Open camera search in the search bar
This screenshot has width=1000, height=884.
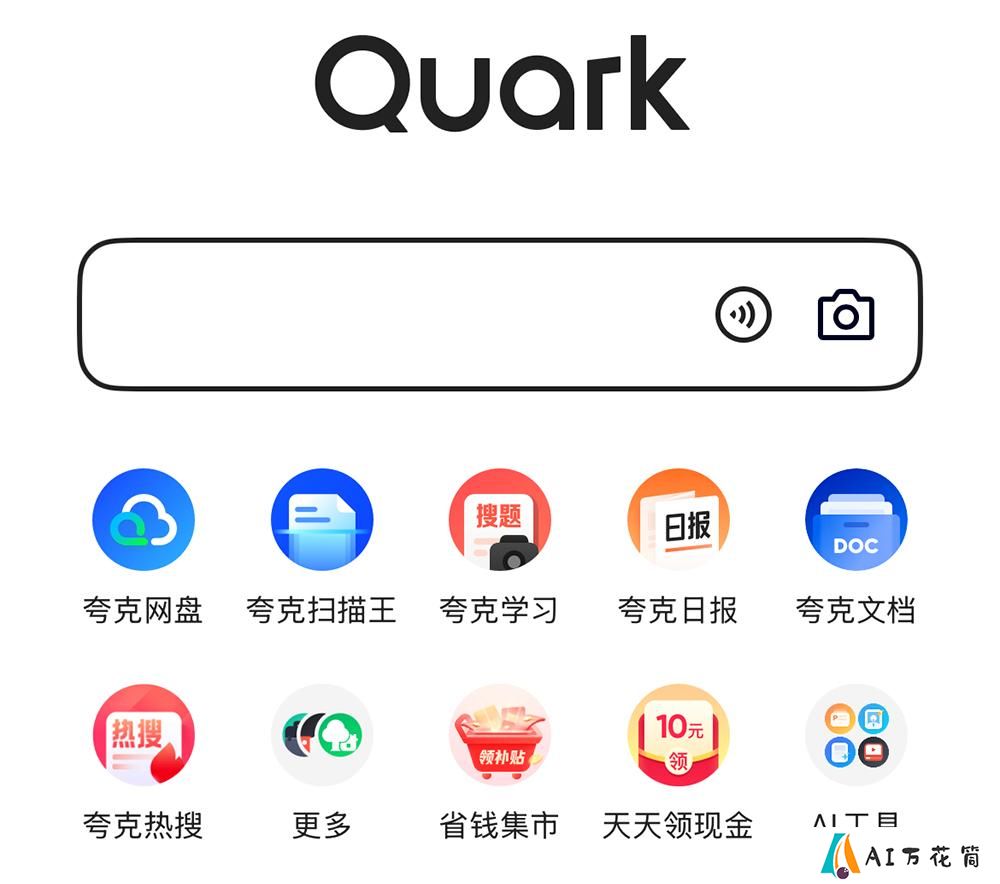(846, 315)
